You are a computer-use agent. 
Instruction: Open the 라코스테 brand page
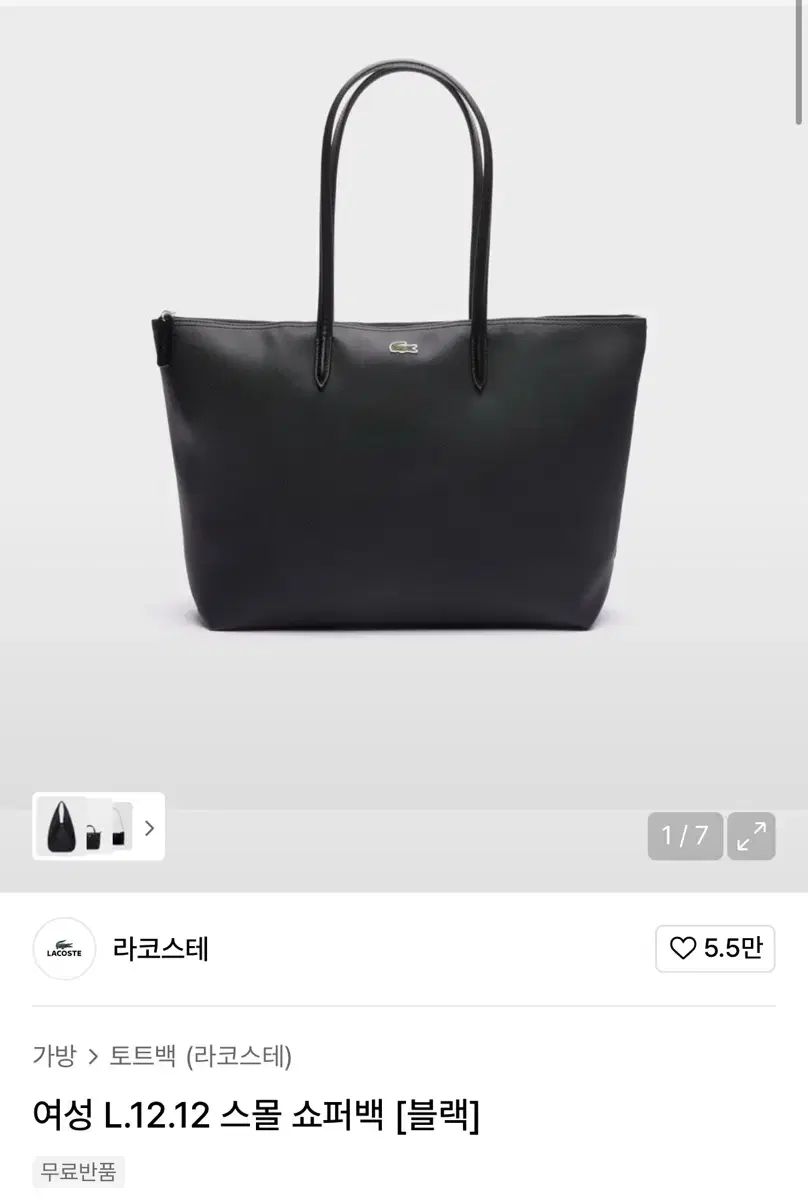[x=160, y=948]
